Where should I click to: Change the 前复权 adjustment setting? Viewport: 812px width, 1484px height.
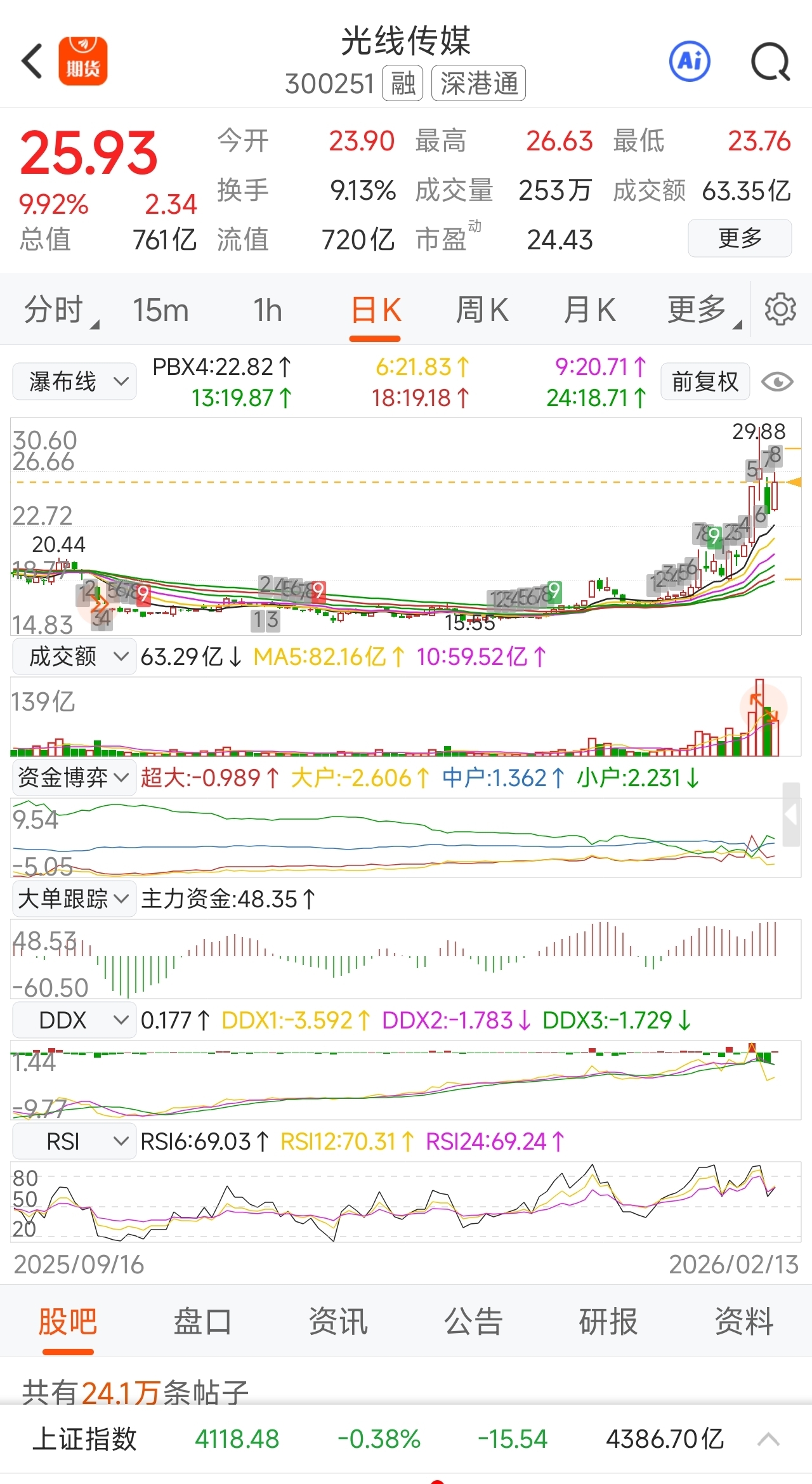[705, 381]
